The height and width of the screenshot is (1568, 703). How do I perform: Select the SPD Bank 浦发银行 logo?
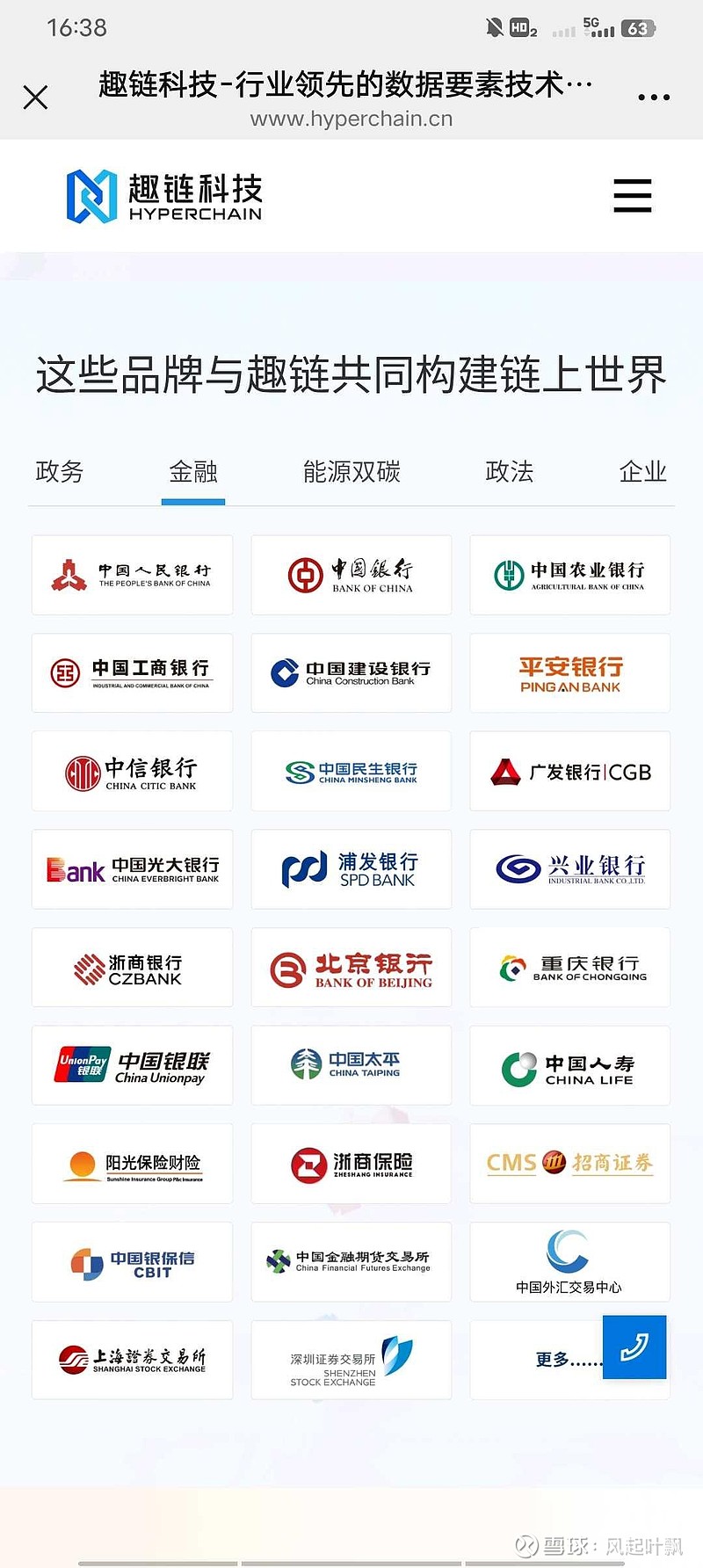(x=351, y=869)
